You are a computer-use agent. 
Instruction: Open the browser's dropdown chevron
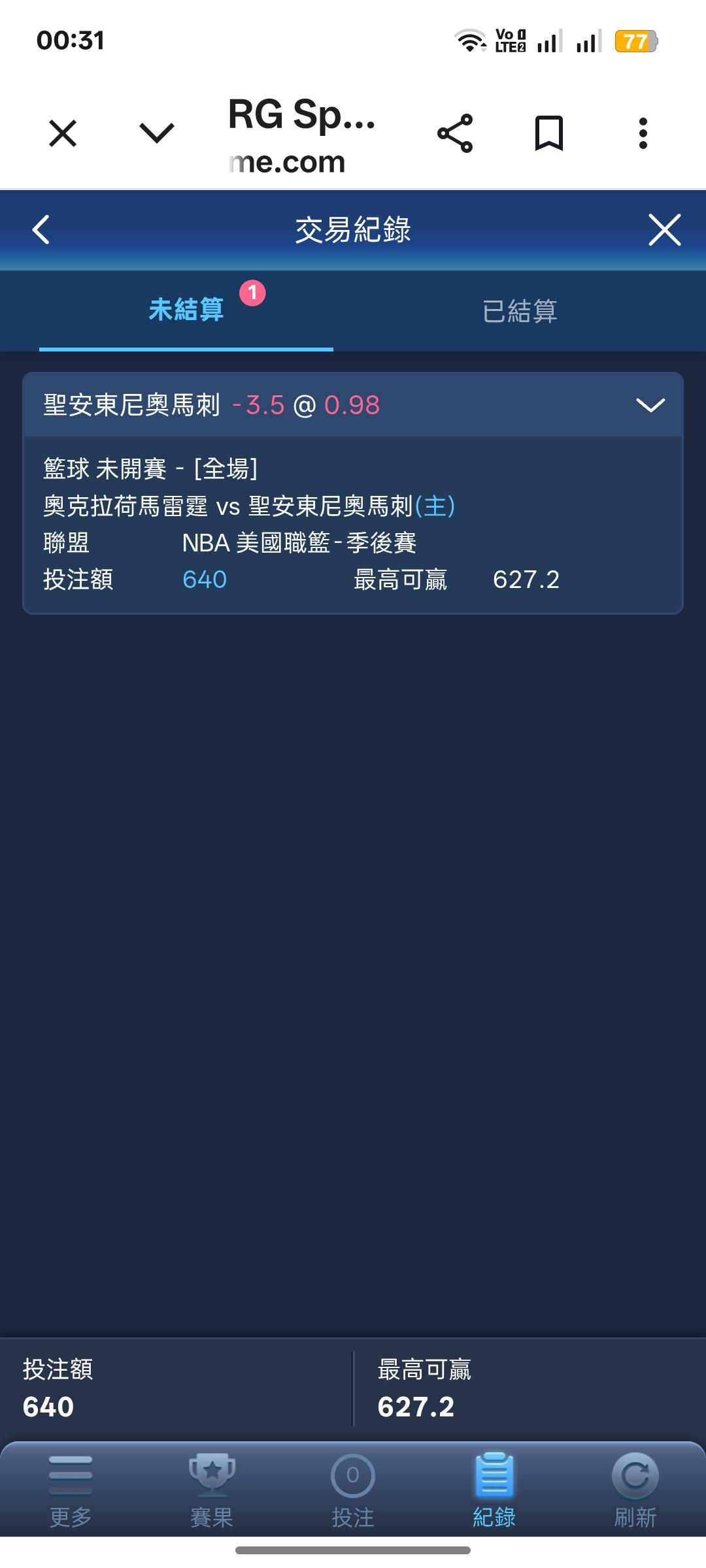click(x=157, y=133)
